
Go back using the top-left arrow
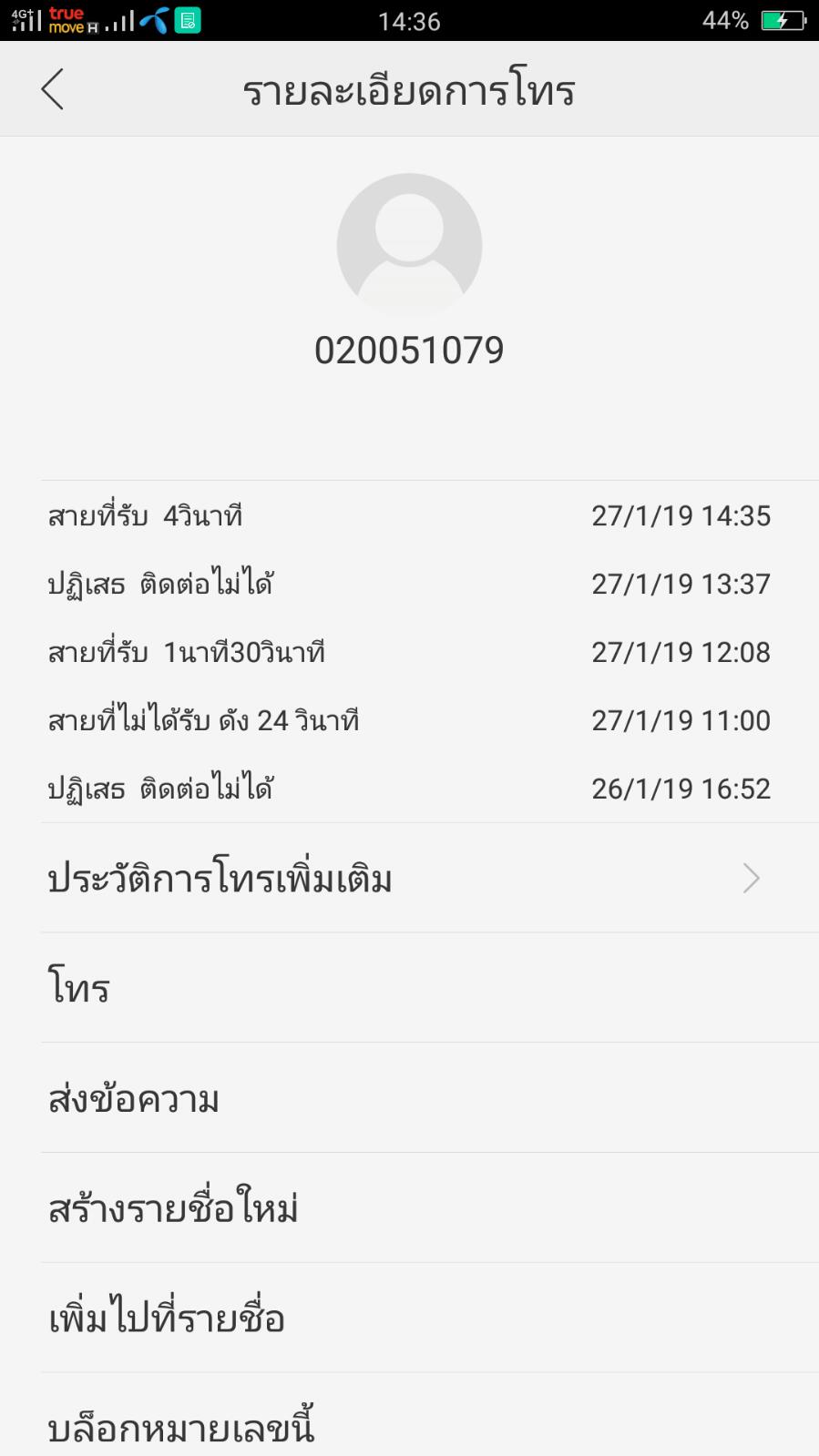[x=53, y=89]
